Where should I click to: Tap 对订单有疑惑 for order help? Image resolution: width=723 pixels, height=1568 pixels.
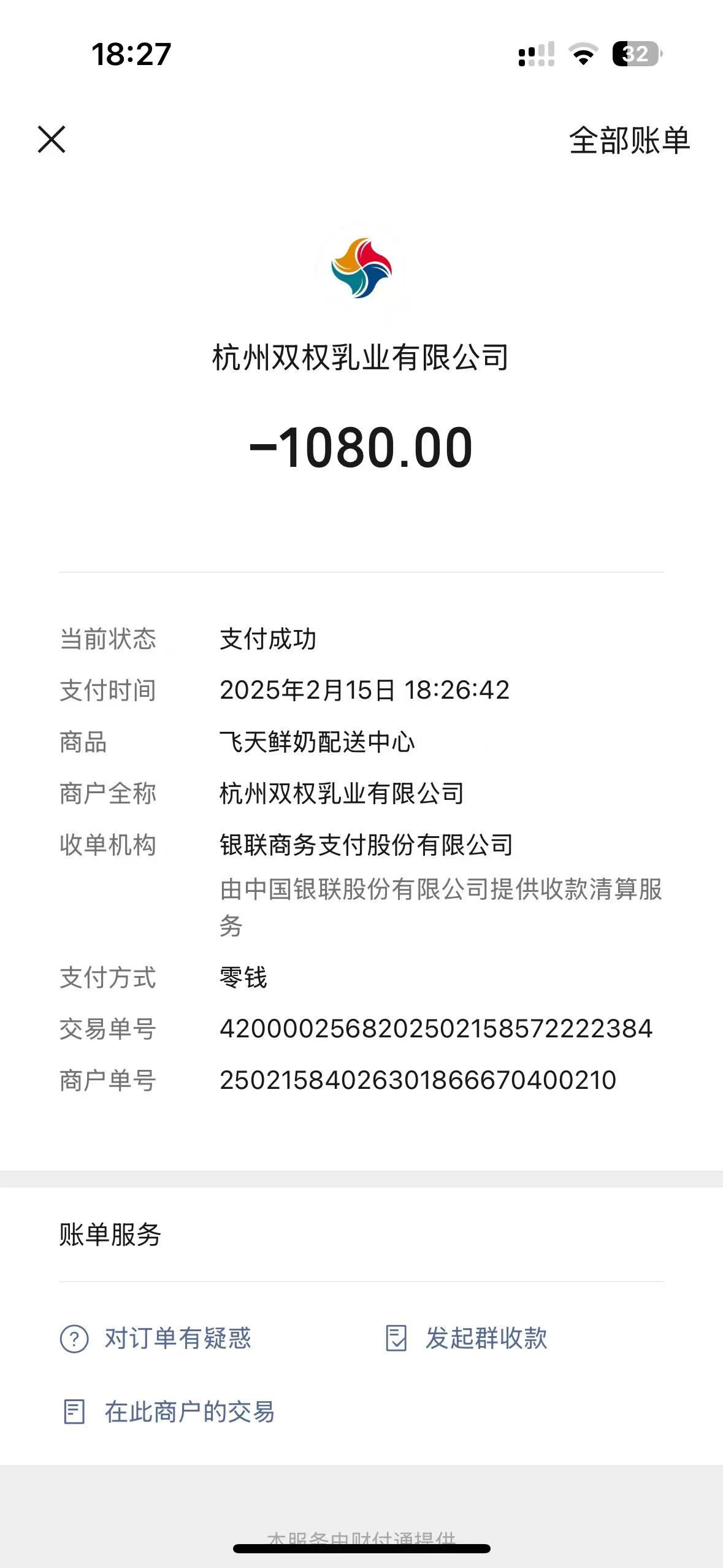point(156,1338)
